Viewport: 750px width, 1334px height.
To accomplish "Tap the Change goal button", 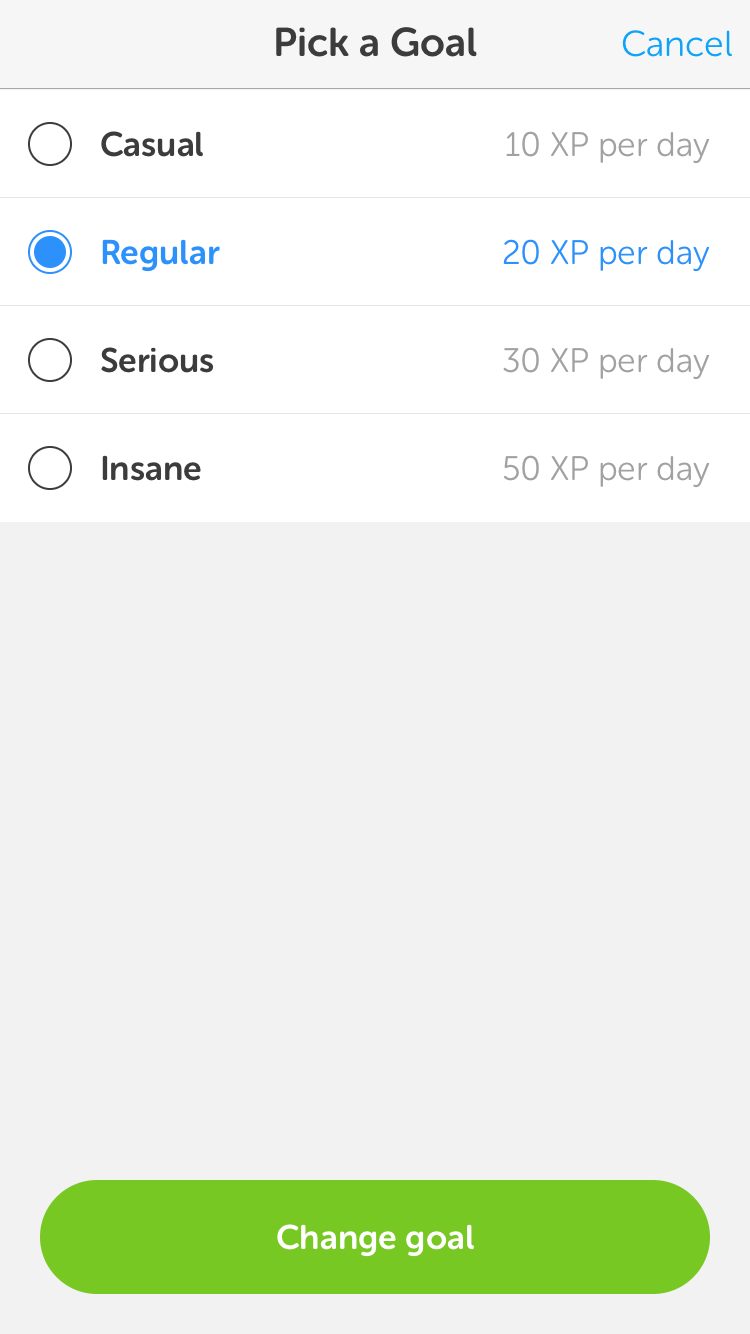I will (375, 1237).
